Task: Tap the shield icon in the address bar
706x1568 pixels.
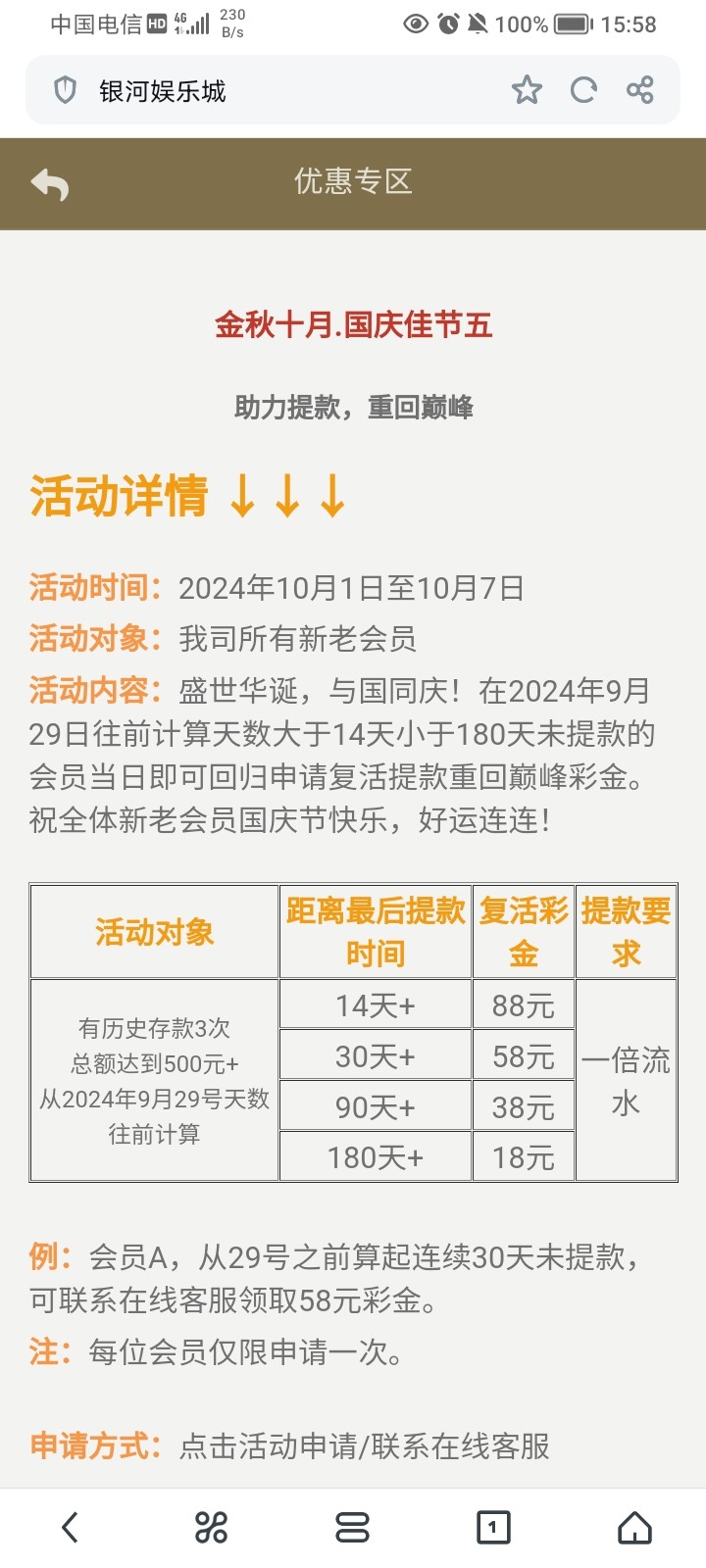Action: pyautogui.click(x=64, y=90)
